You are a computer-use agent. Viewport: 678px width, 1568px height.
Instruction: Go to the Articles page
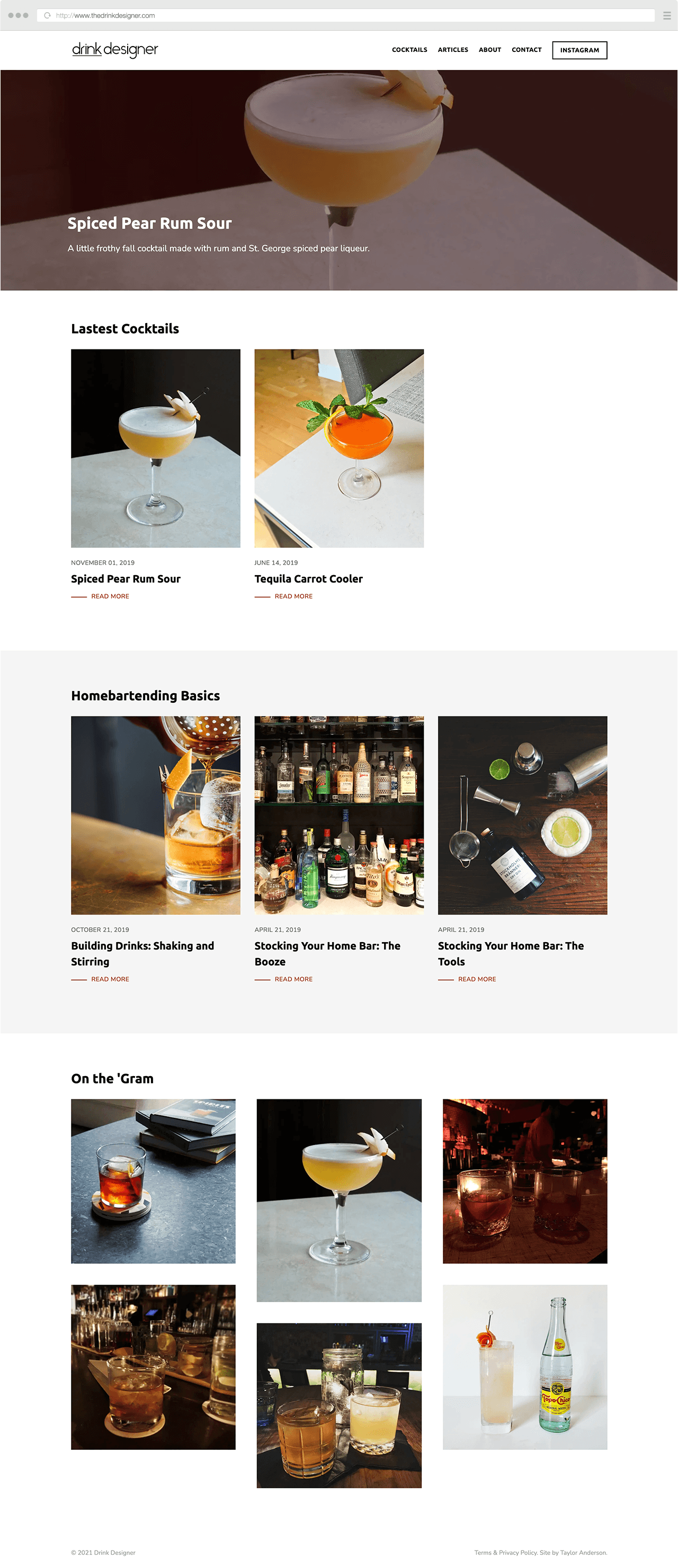click(x=453, y=50)
